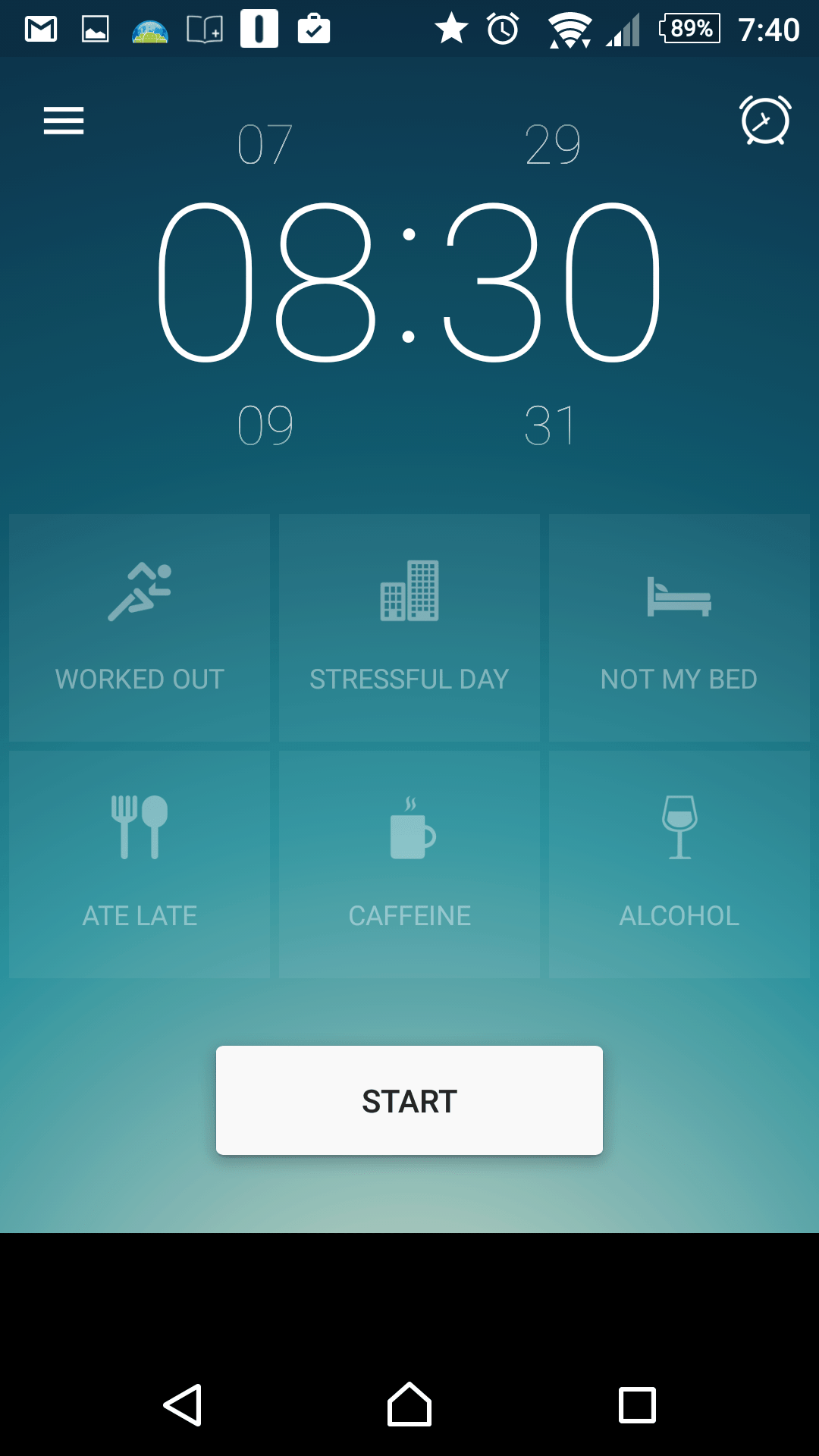The image size is (819, 1456).
Task: Pick hour 09 in the time picker
Action: [x=265, y=425]
